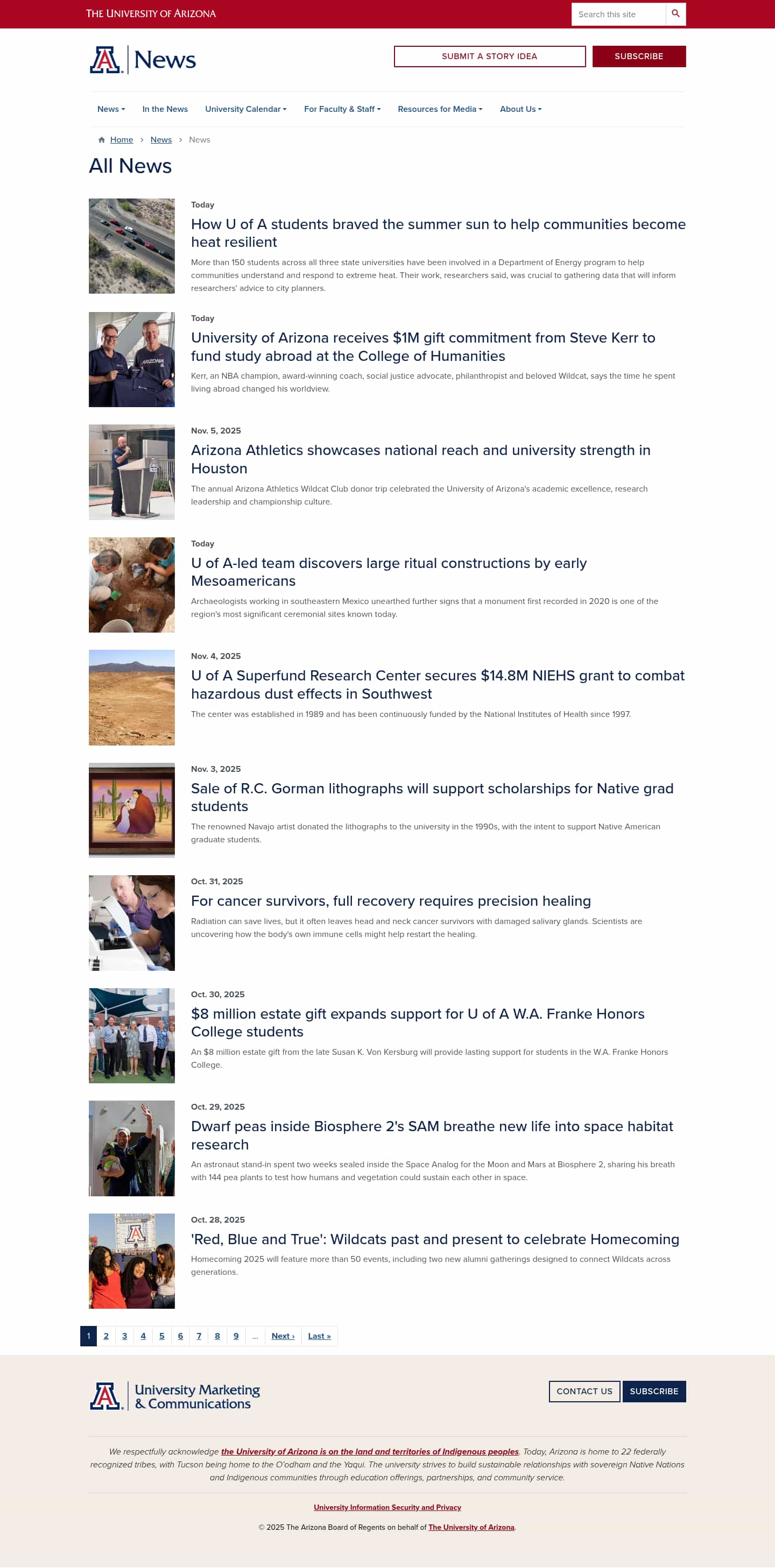This screenshot has width=775, height=1568.
Task: Focus the Search this site field
Action: (x=617, y=14)
